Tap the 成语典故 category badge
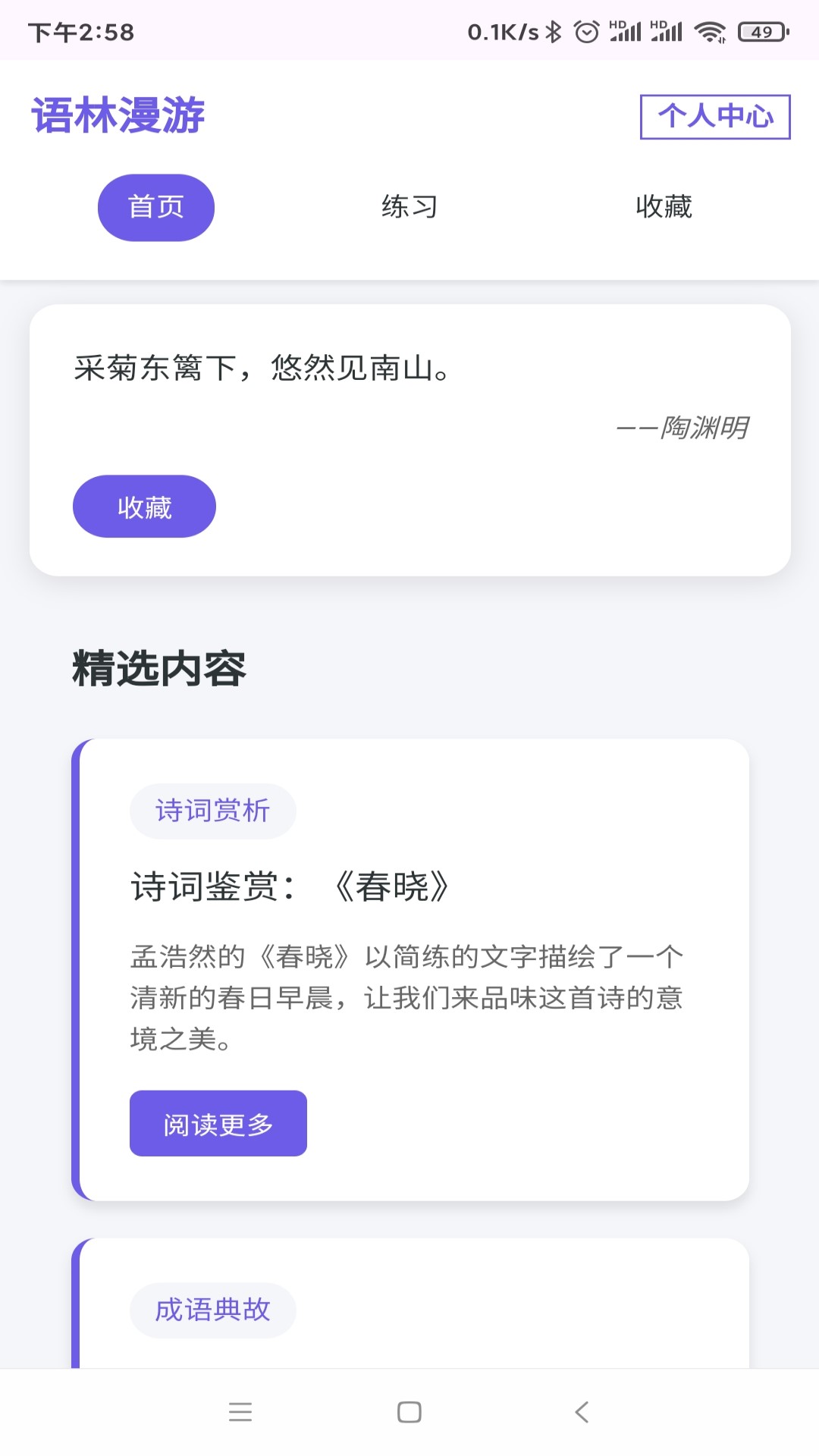 [x=212, y=1310]
